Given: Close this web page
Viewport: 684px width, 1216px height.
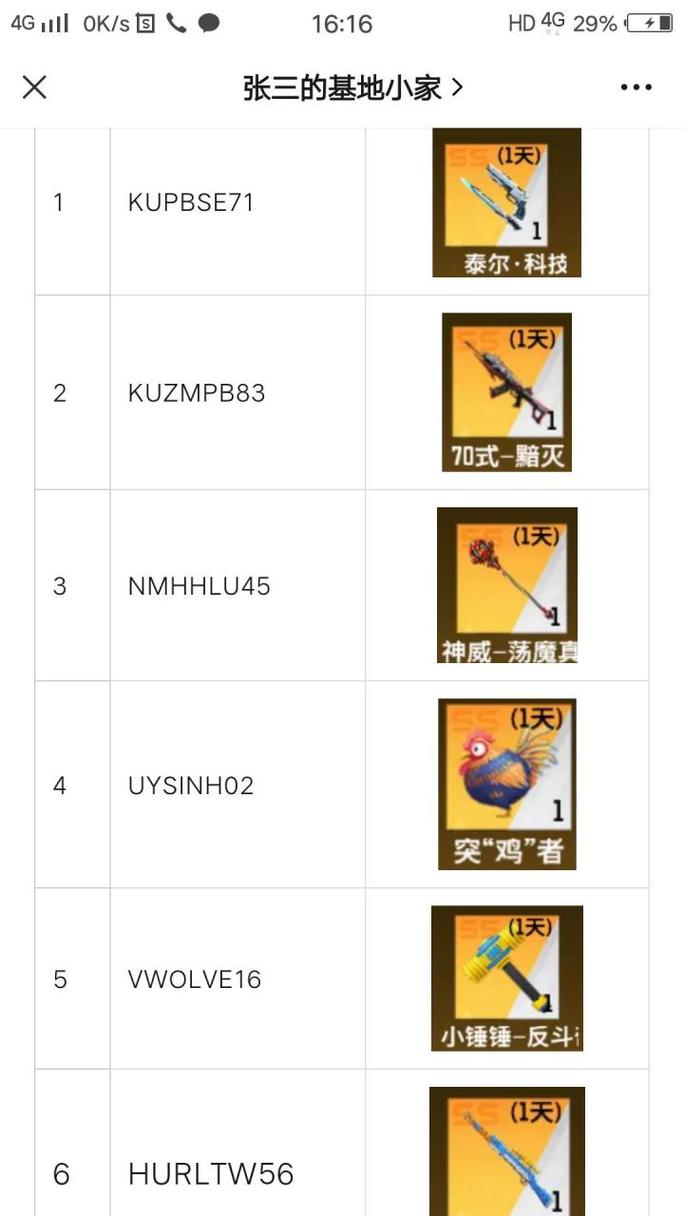Looking at the screenshot, I should coord(35,88).
